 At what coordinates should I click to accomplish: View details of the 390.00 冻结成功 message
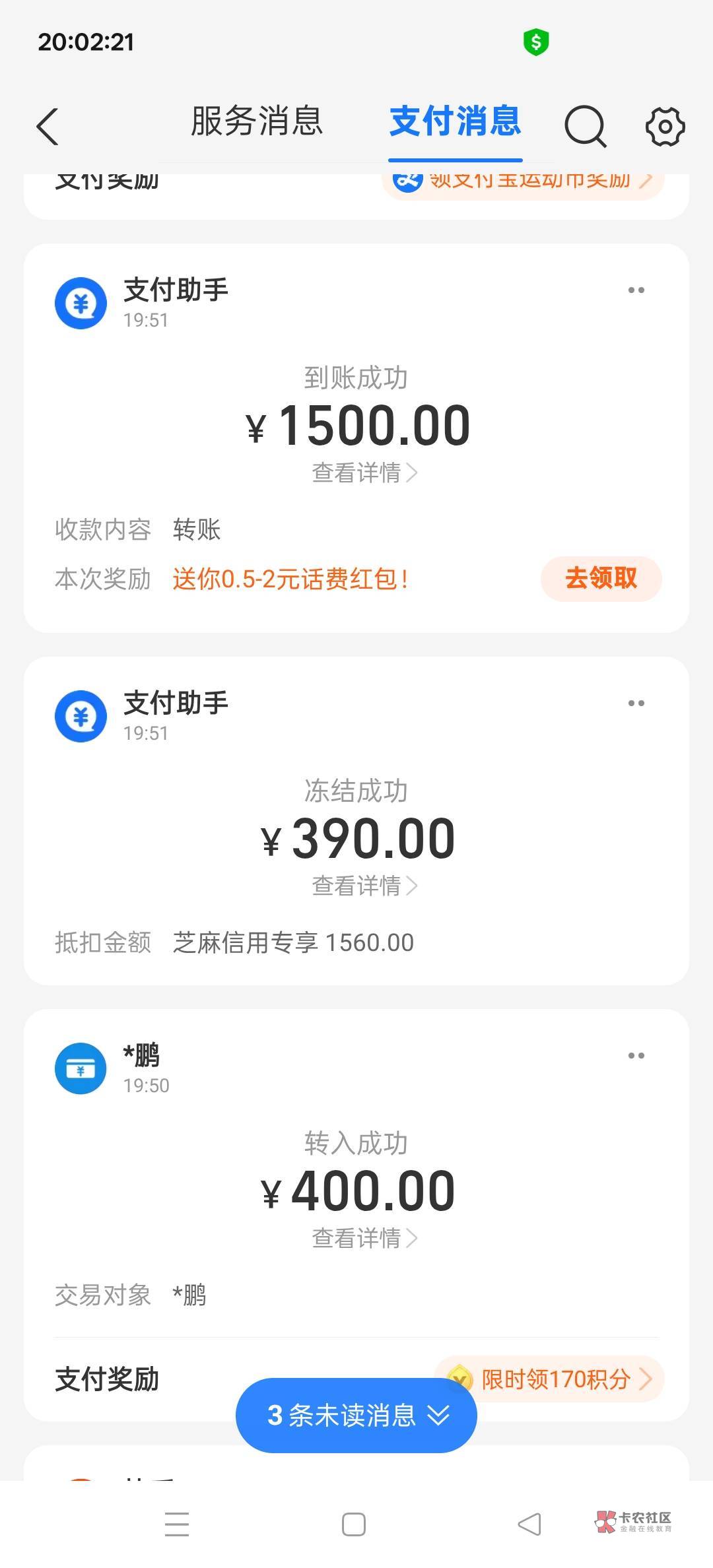364,886
